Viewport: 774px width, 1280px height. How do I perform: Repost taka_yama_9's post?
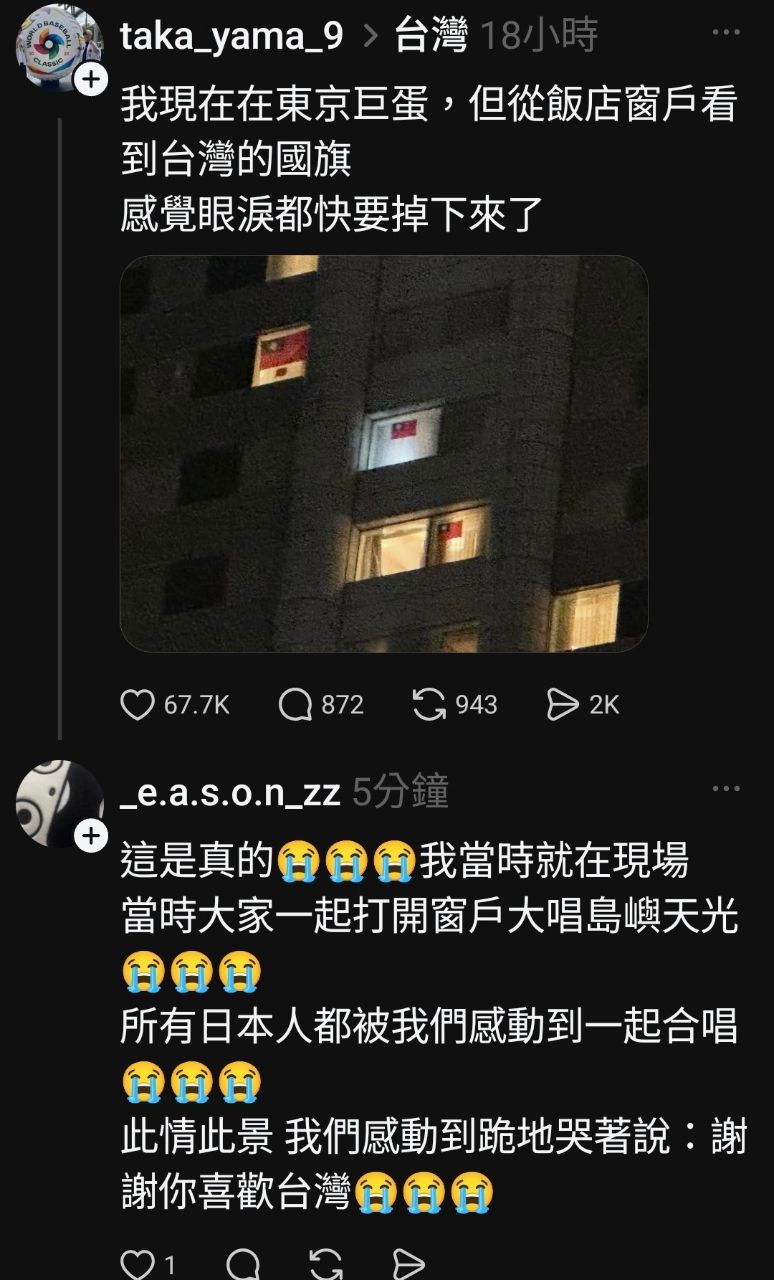point(428,705)
